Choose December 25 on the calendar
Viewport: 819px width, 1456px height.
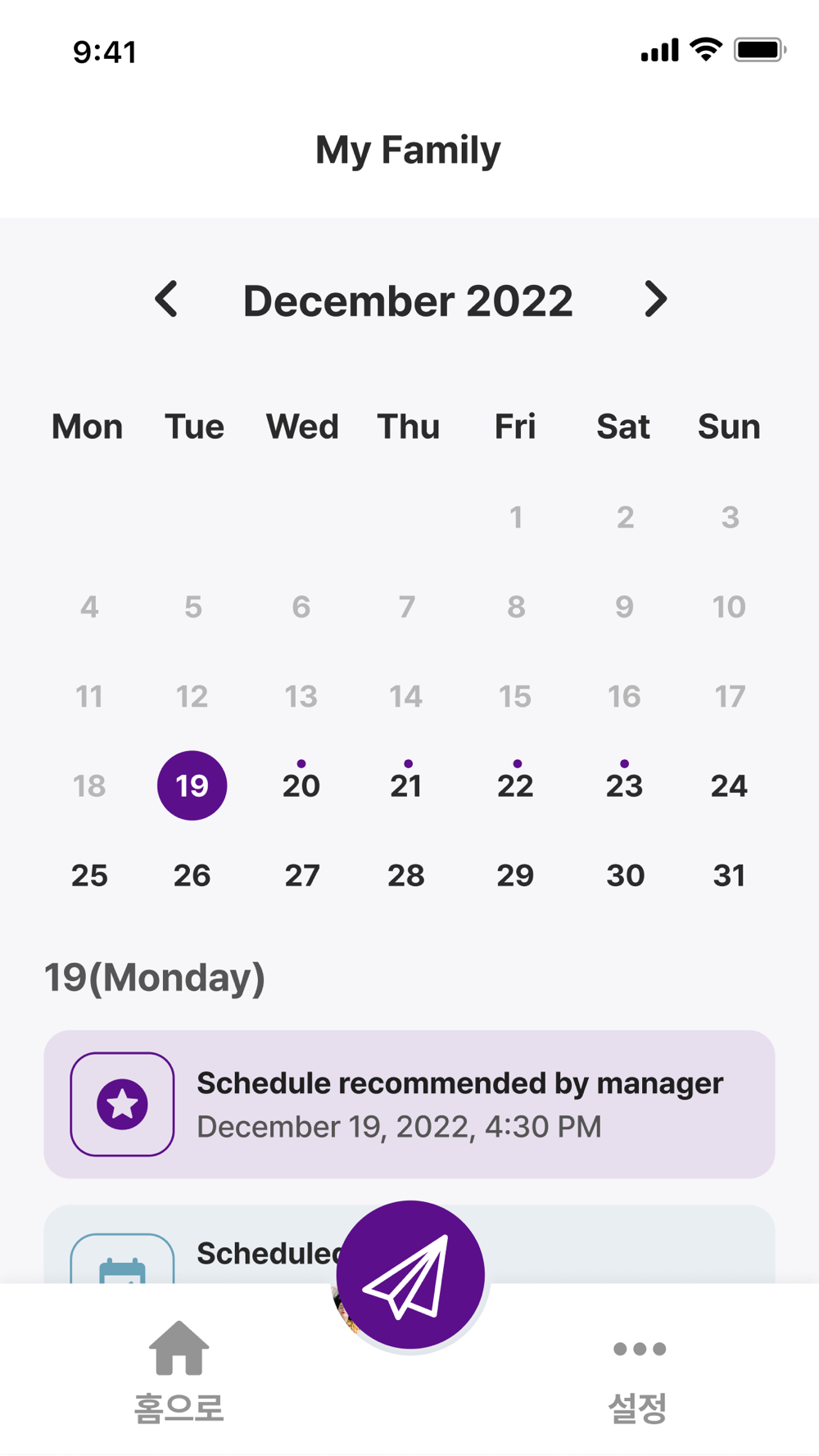click(x=89, y=875)
